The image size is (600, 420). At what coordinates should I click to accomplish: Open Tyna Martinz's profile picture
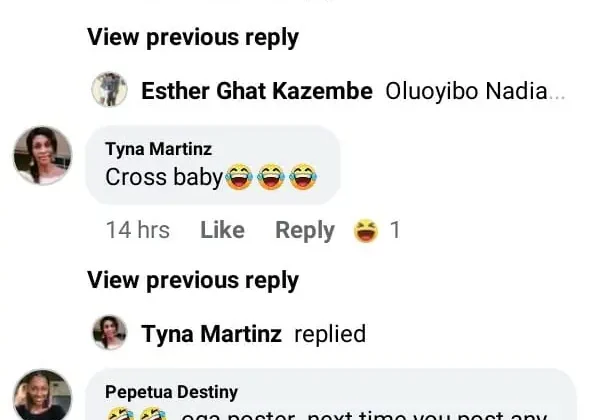coord(42,156)
